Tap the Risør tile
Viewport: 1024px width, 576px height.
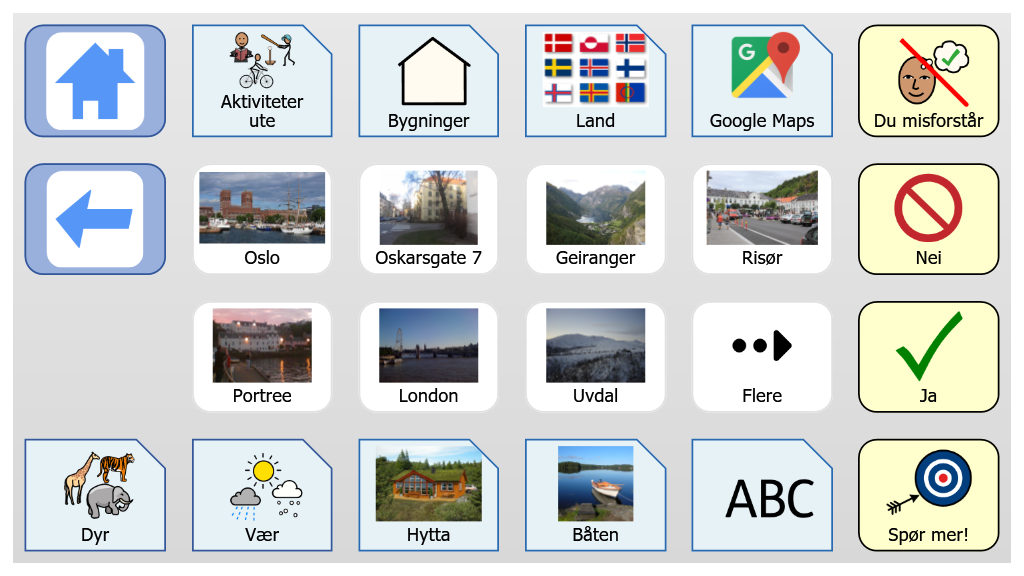point(761,219)
